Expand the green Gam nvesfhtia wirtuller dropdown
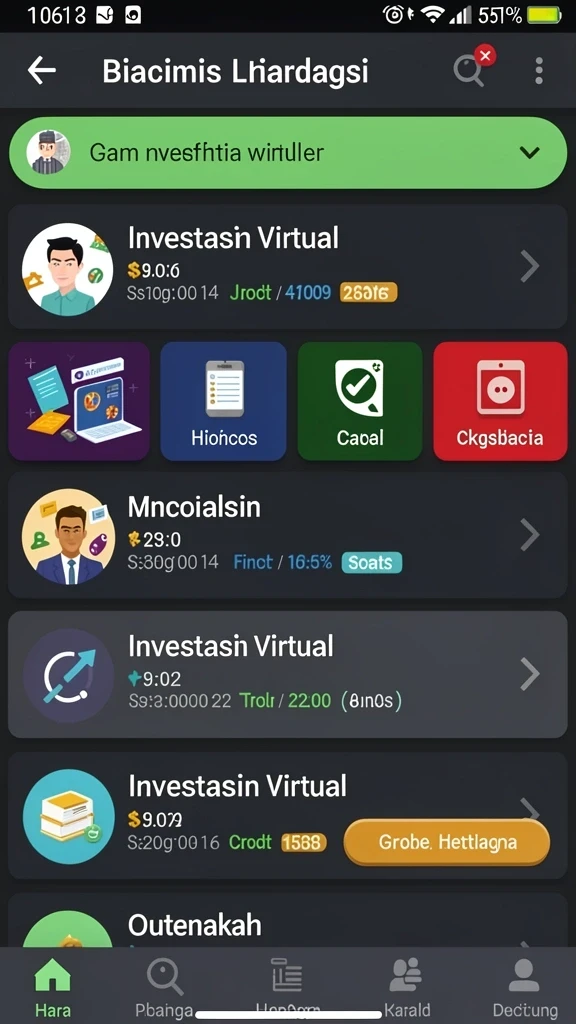The height and width of the screenshot is (1024, 576). point(288,153)
